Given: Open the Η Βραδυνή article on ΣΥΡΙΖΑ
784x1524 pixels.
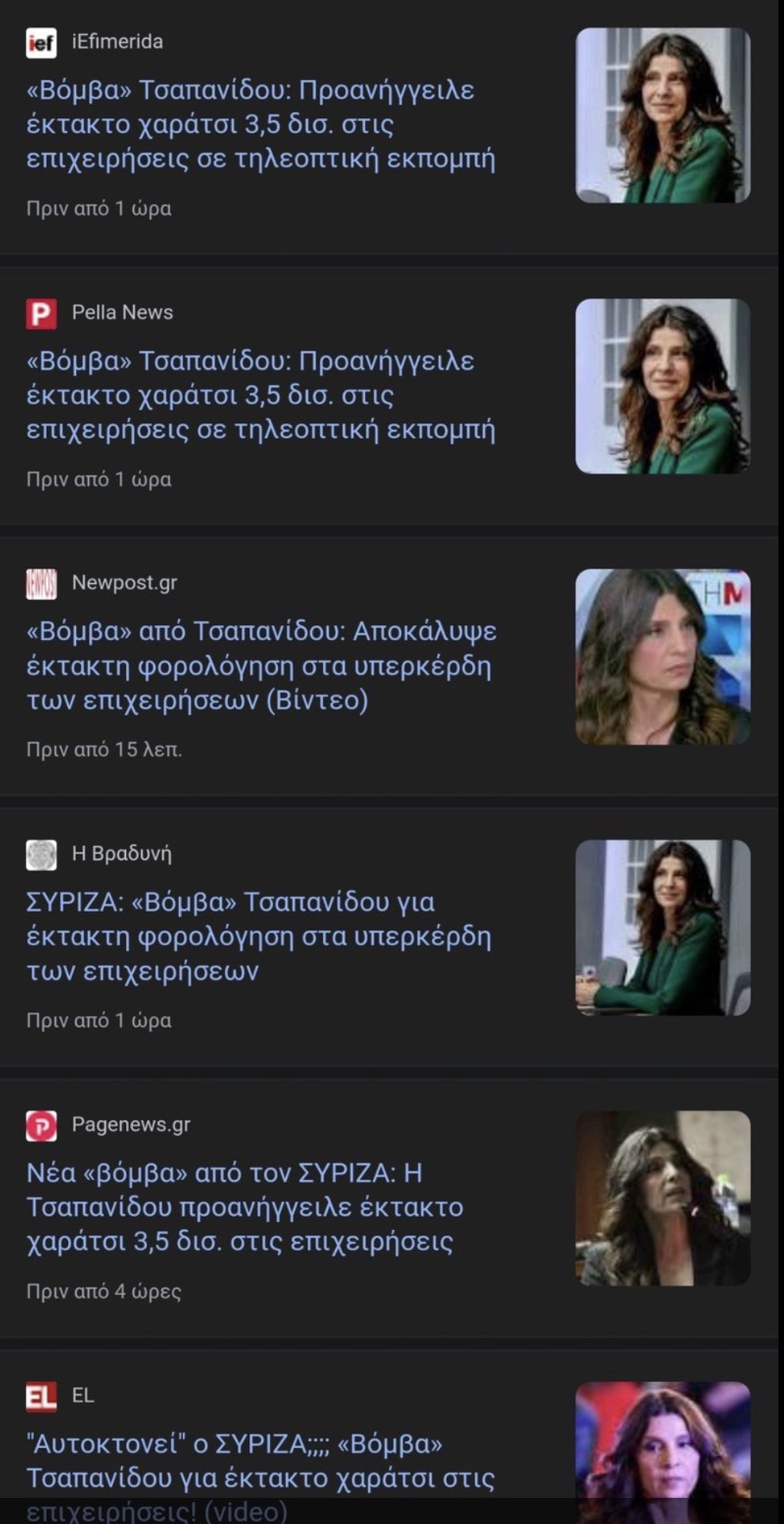Looking at the screenshot, I should (x=259, y=936).
